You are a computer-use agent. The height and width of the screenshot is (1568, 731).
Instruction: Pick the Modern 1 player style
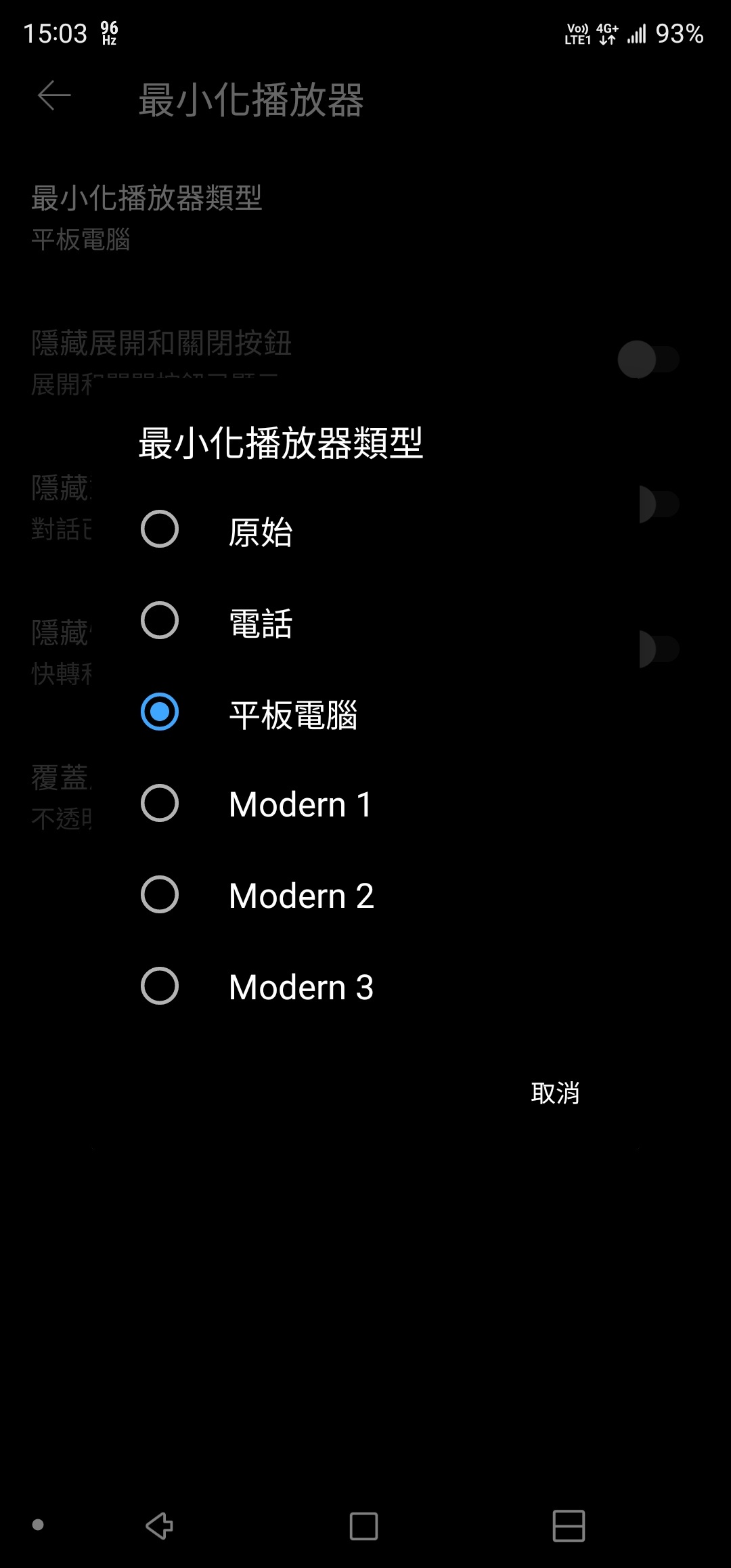click(x=160, y=804)
